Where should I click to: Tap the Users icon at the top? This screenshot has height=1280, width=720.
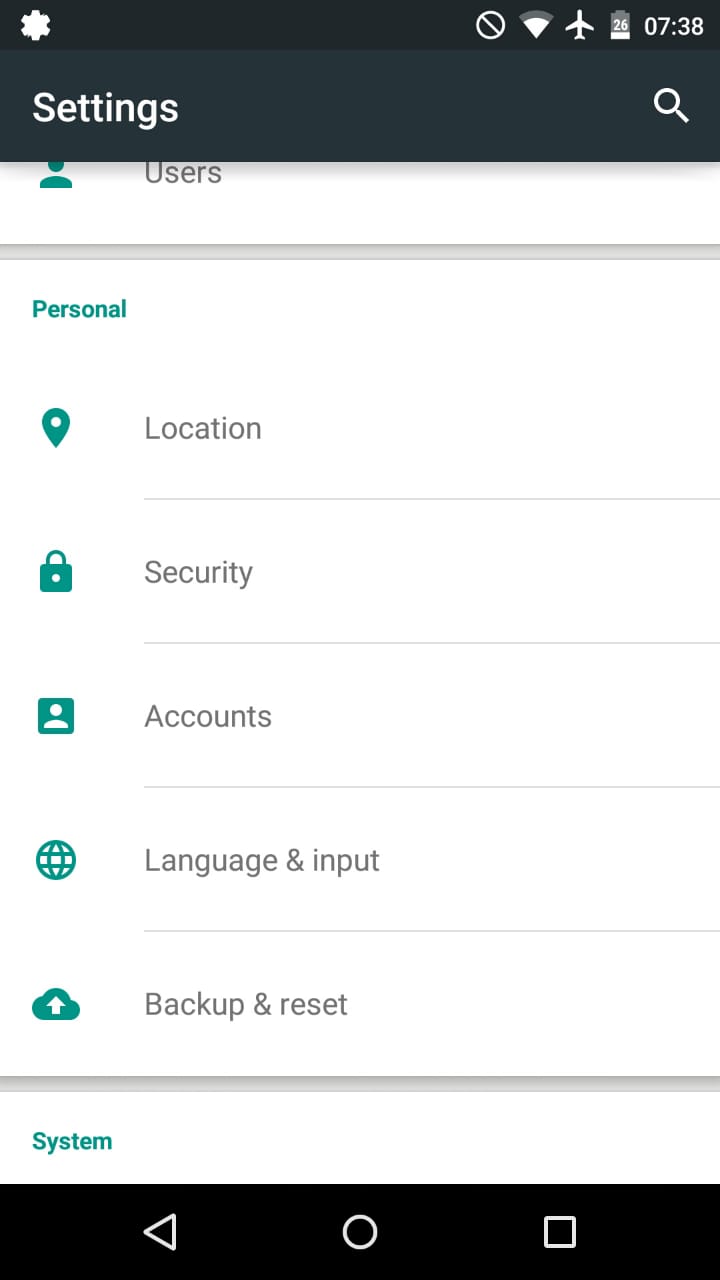pyautogui.click(x=55, y=175)
